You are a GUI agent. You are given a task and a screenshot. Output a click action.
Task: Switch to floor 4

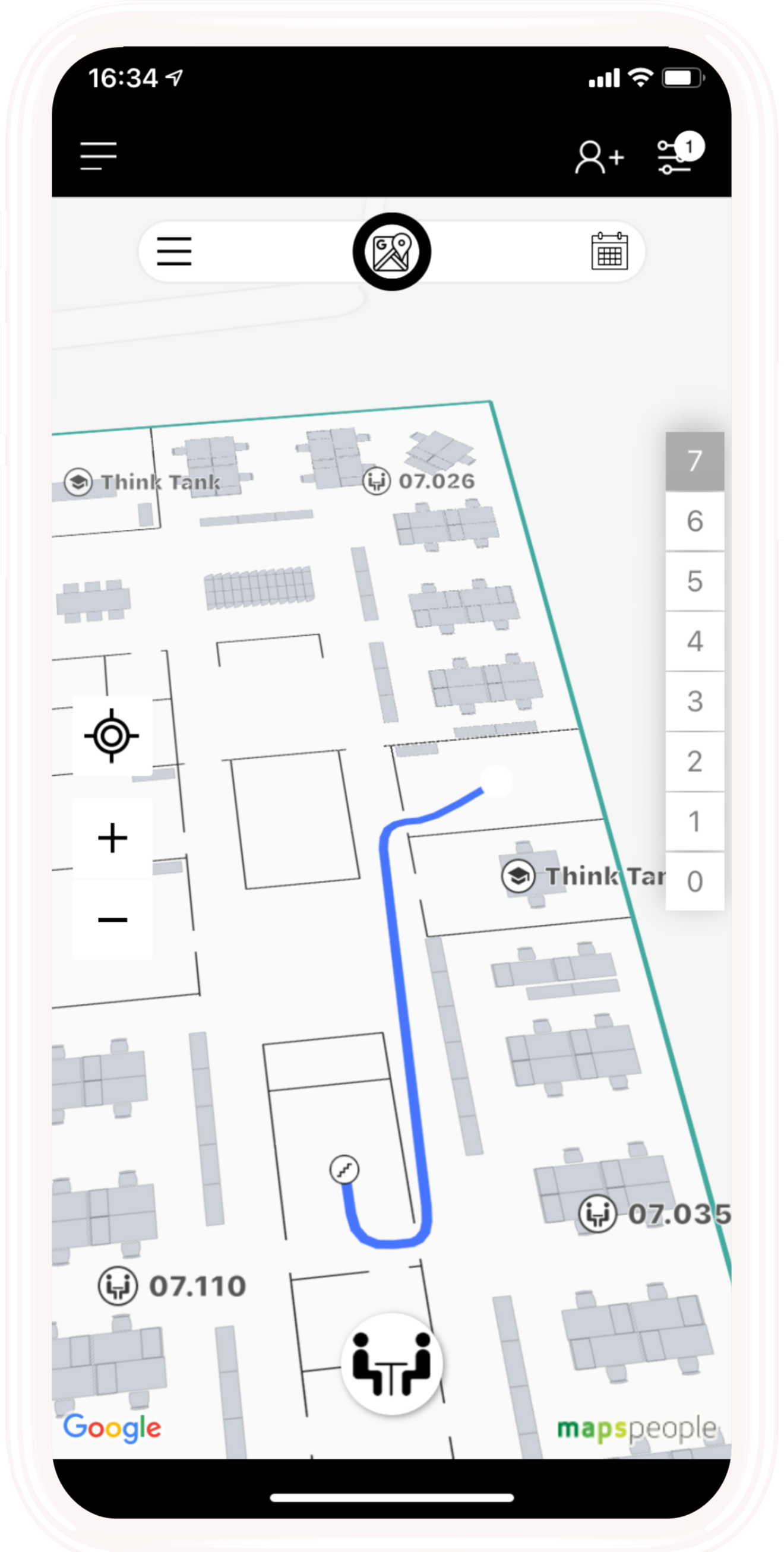[x=694, y=641]
